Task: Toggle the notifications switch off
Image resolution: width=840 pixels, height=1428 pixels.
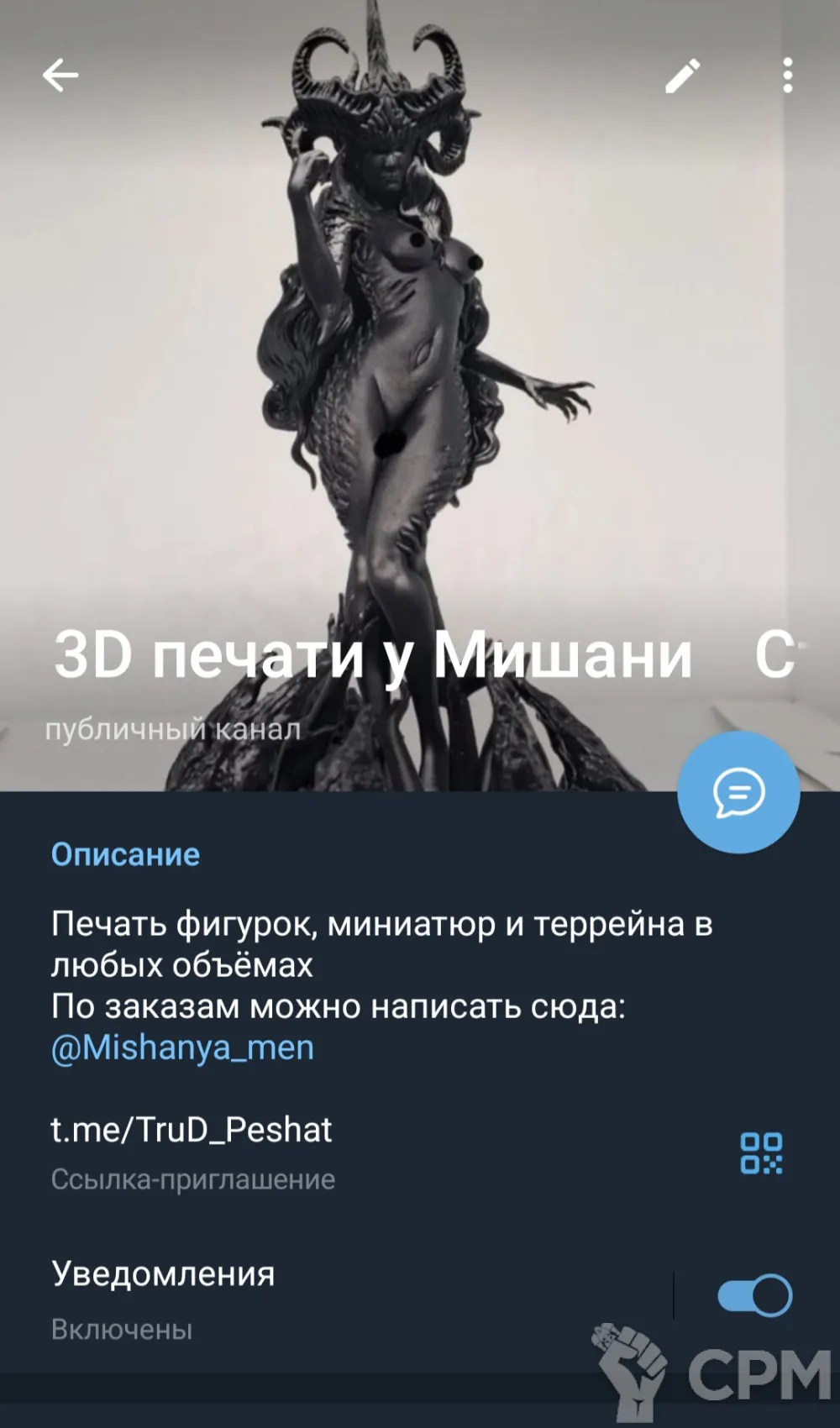Action: [754, 1295]
